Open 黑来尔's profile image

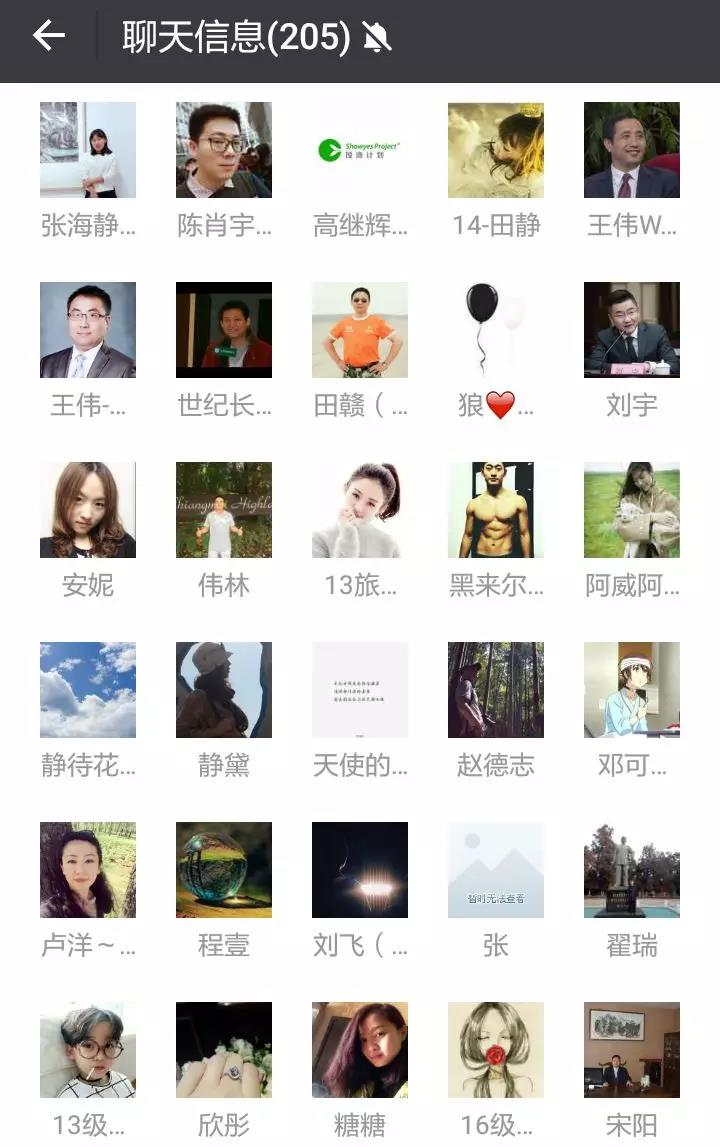[496, 510]
